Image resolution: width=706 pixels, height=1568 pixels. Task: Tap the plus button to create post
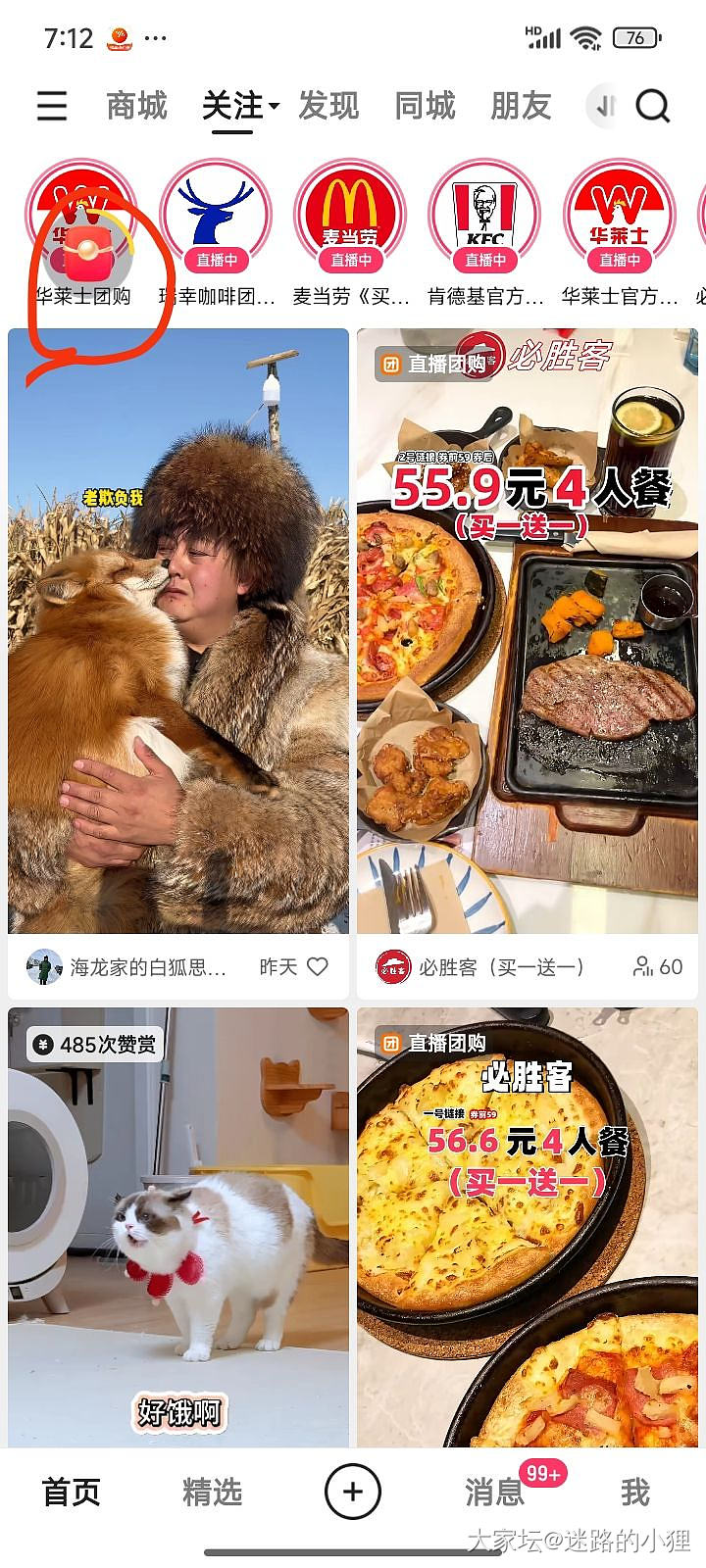pos(353,1492)
